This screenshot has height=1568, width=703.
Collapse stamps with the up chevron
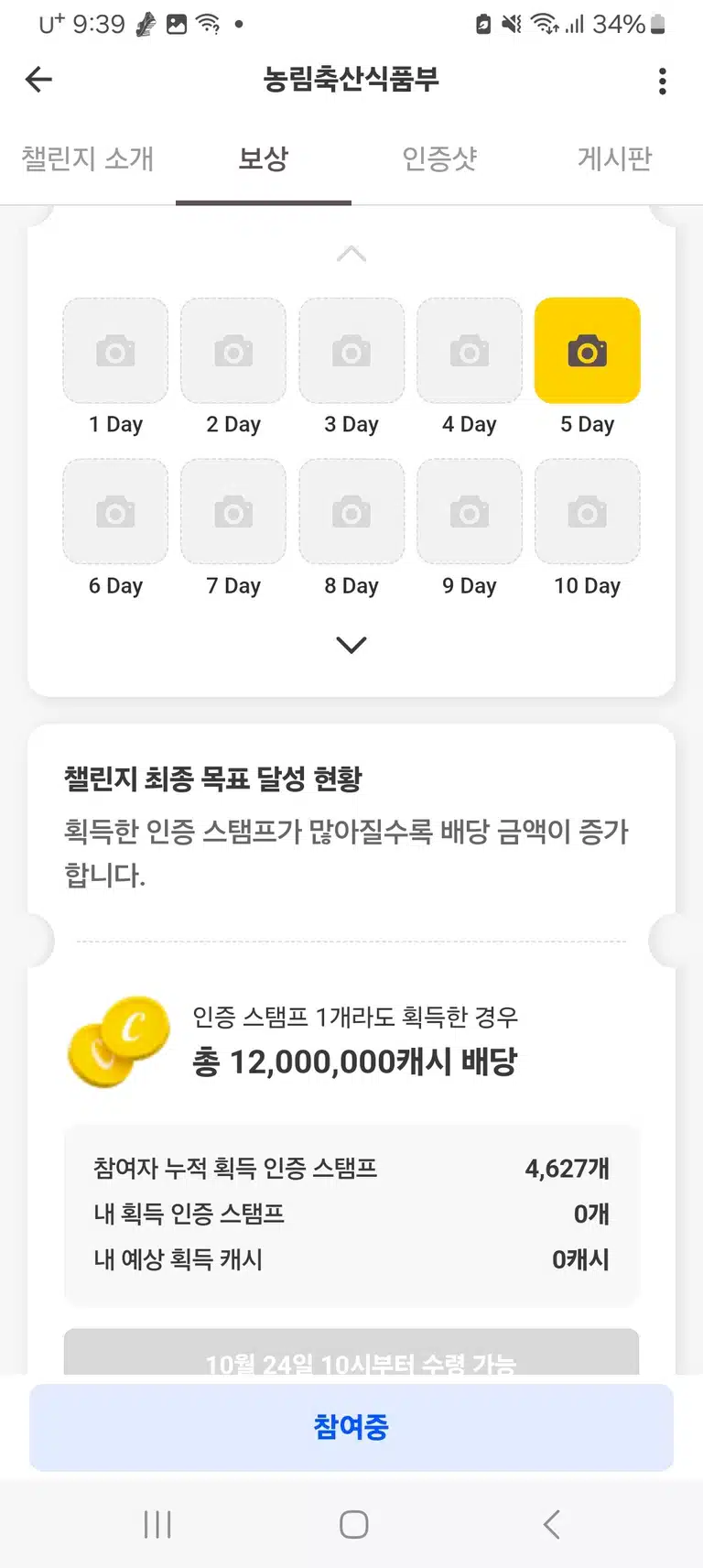pyautogui.click(x=351, y=254)
